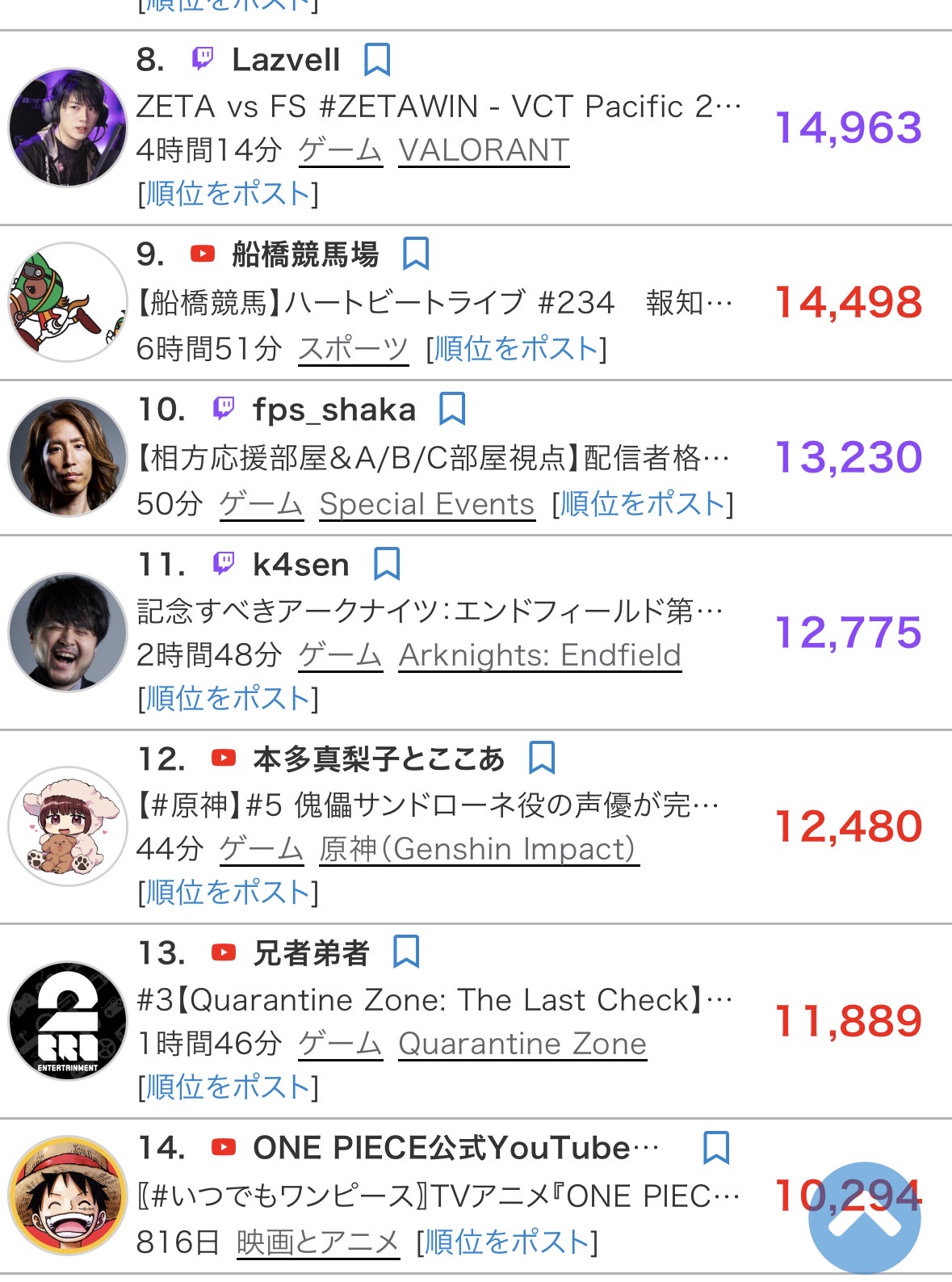This screenshot has width=952, height=1282.
Task: Open the スポーツ category link
Action: (353, 349)
